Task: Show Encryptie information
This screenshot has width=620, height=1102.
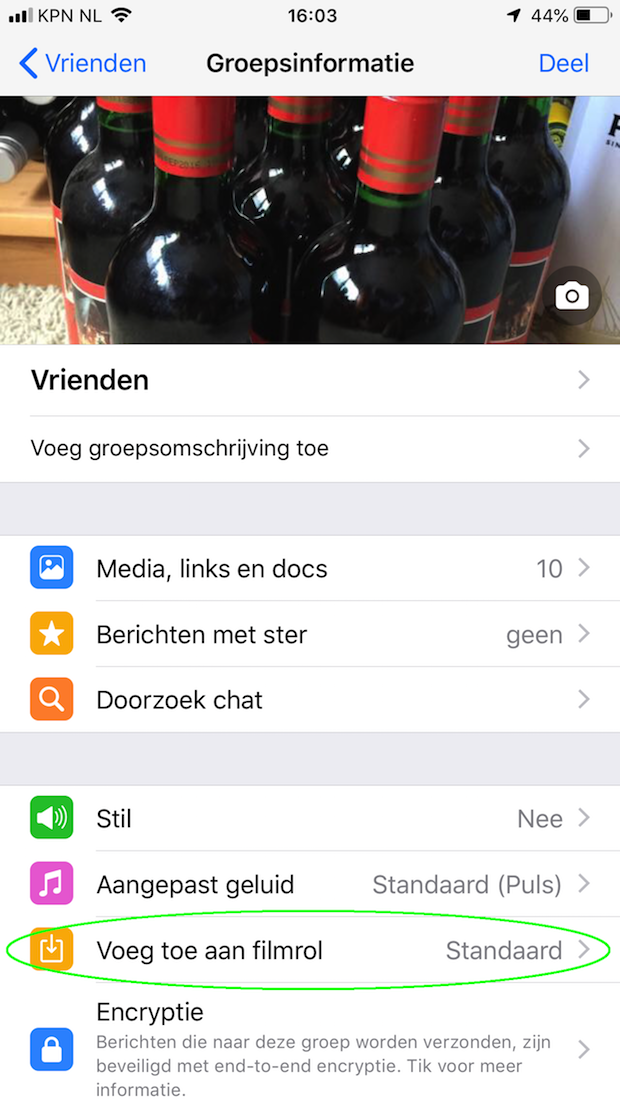Action: [310, 1048]
